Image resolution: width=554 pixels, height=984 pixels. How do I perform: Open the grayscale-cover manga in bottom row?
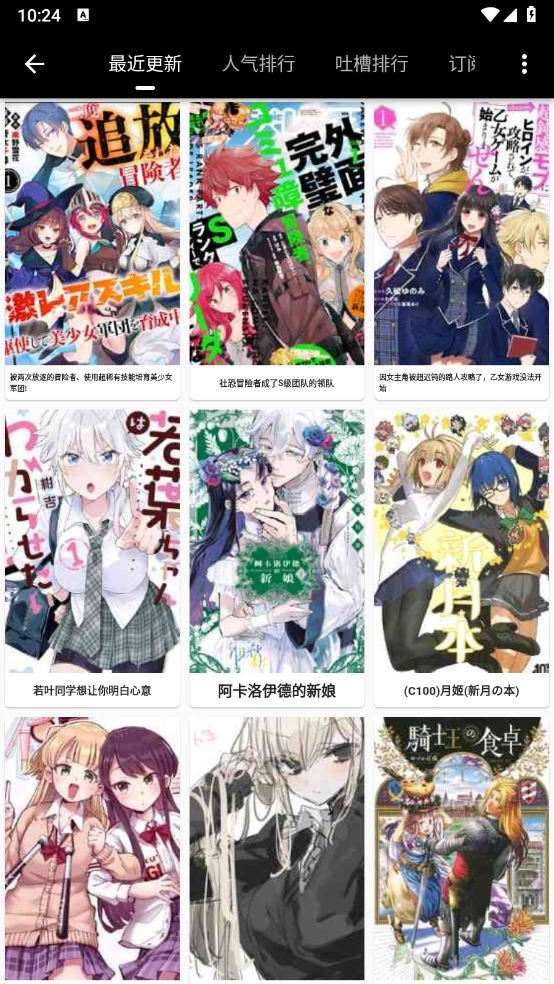click(x=277, y=849)
